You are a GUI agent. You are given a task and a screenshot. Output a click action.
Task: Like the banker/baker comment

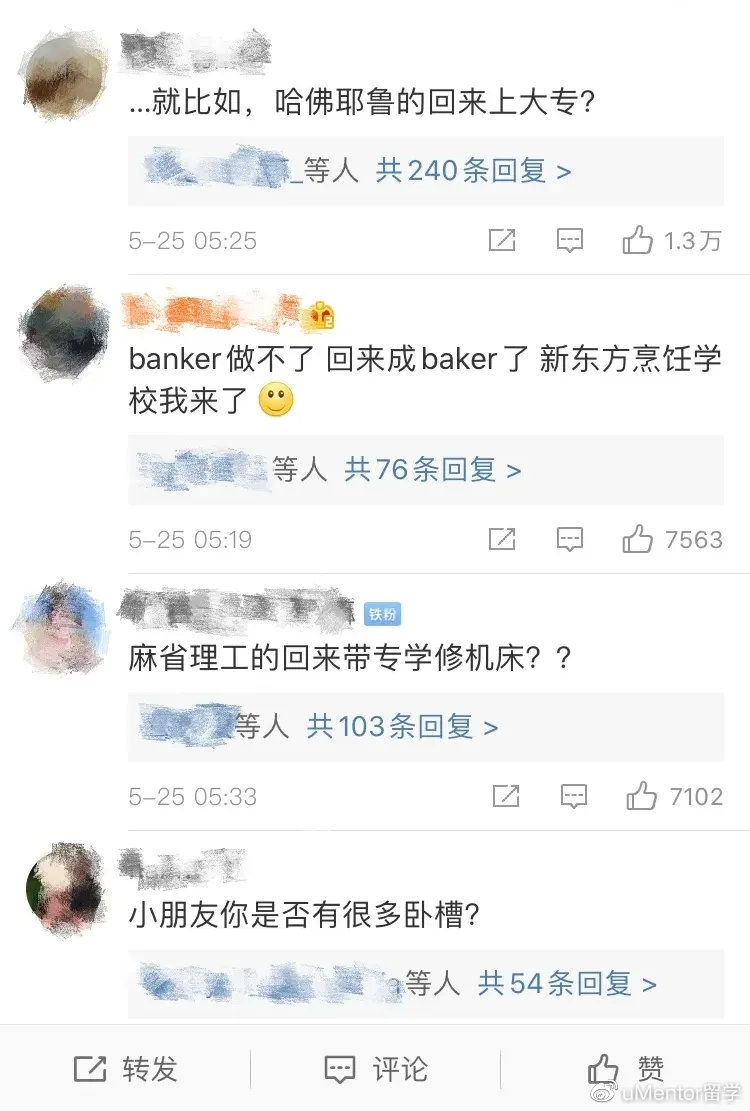(x=638, y=540)
